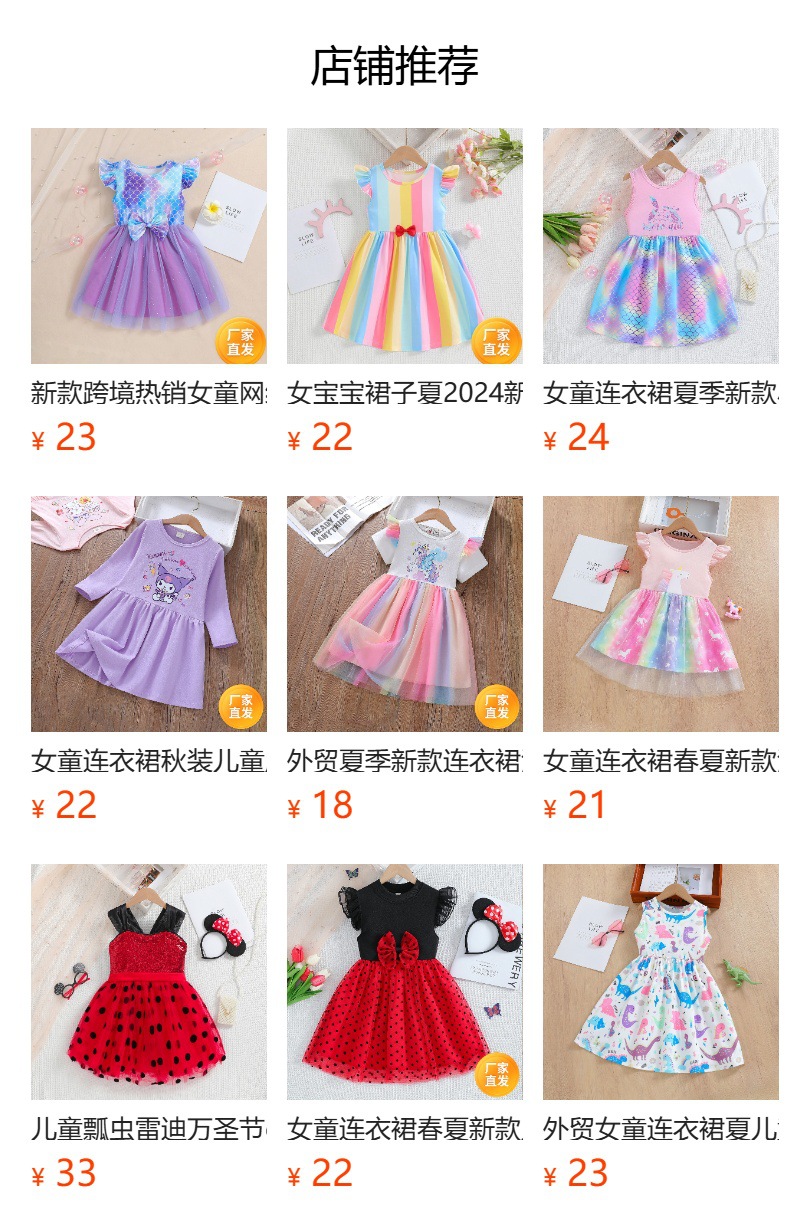Image resolution: width=790 pixels, height=1232 pixels.
Task: Tap the 儿童瓢虫 red ladybug dress priced ¥33
Action: click(x=148, y=982)
